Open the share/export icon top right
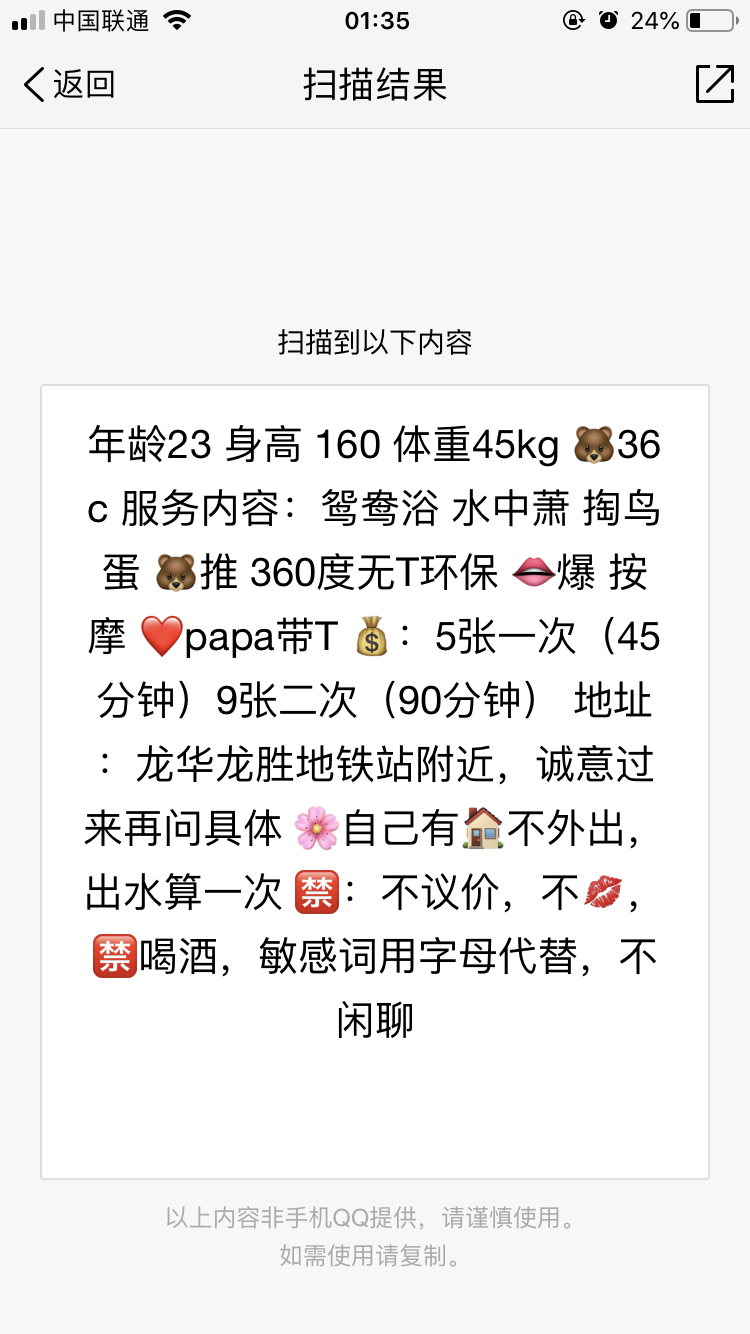750x1334 pixels. [x=714, y=86]
